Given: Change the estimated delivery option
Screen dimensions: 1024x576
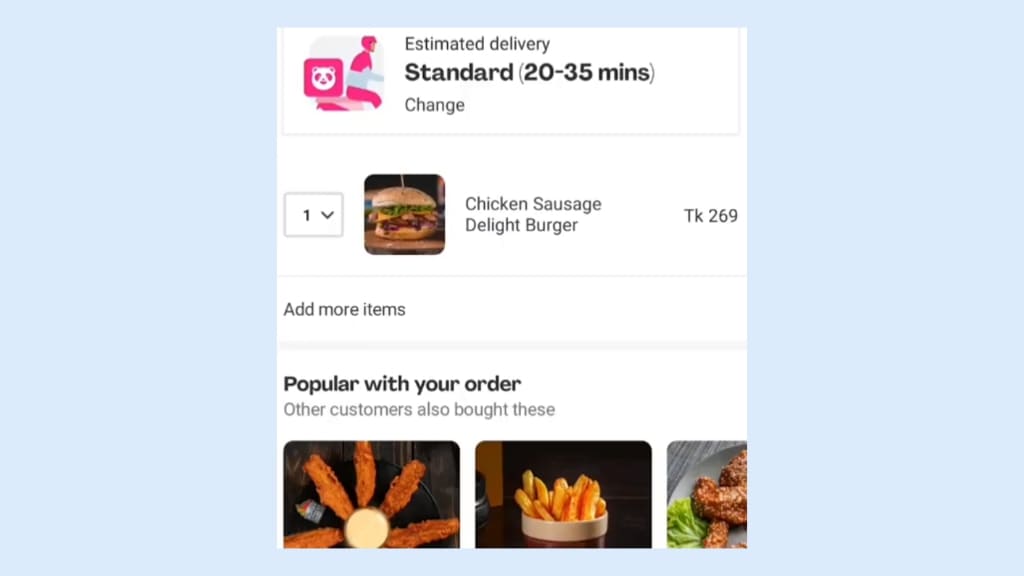Looking at the screenshot, I should [x=434, y=105].
